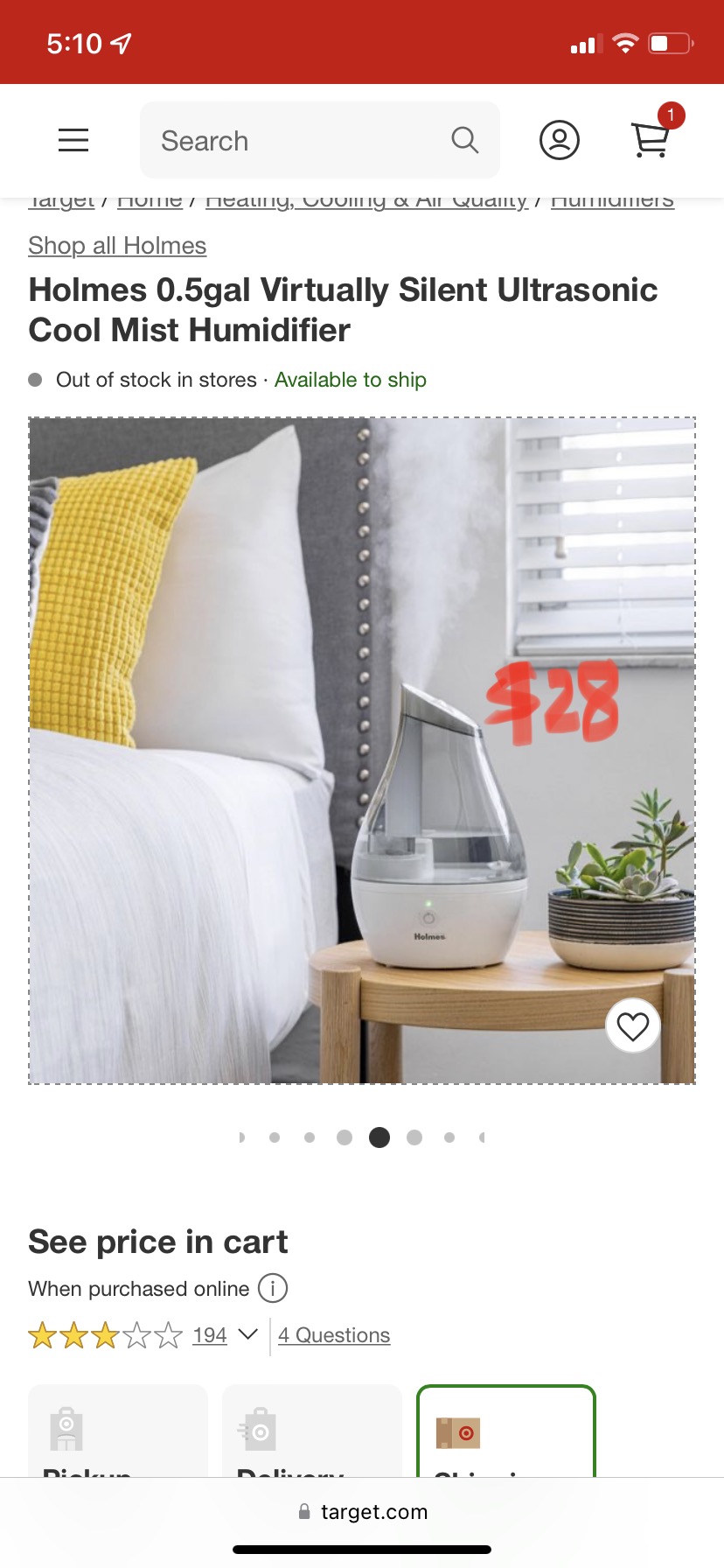View the shopping cart
Viewport: 724px width, 1568px height.
coord(651,139)
